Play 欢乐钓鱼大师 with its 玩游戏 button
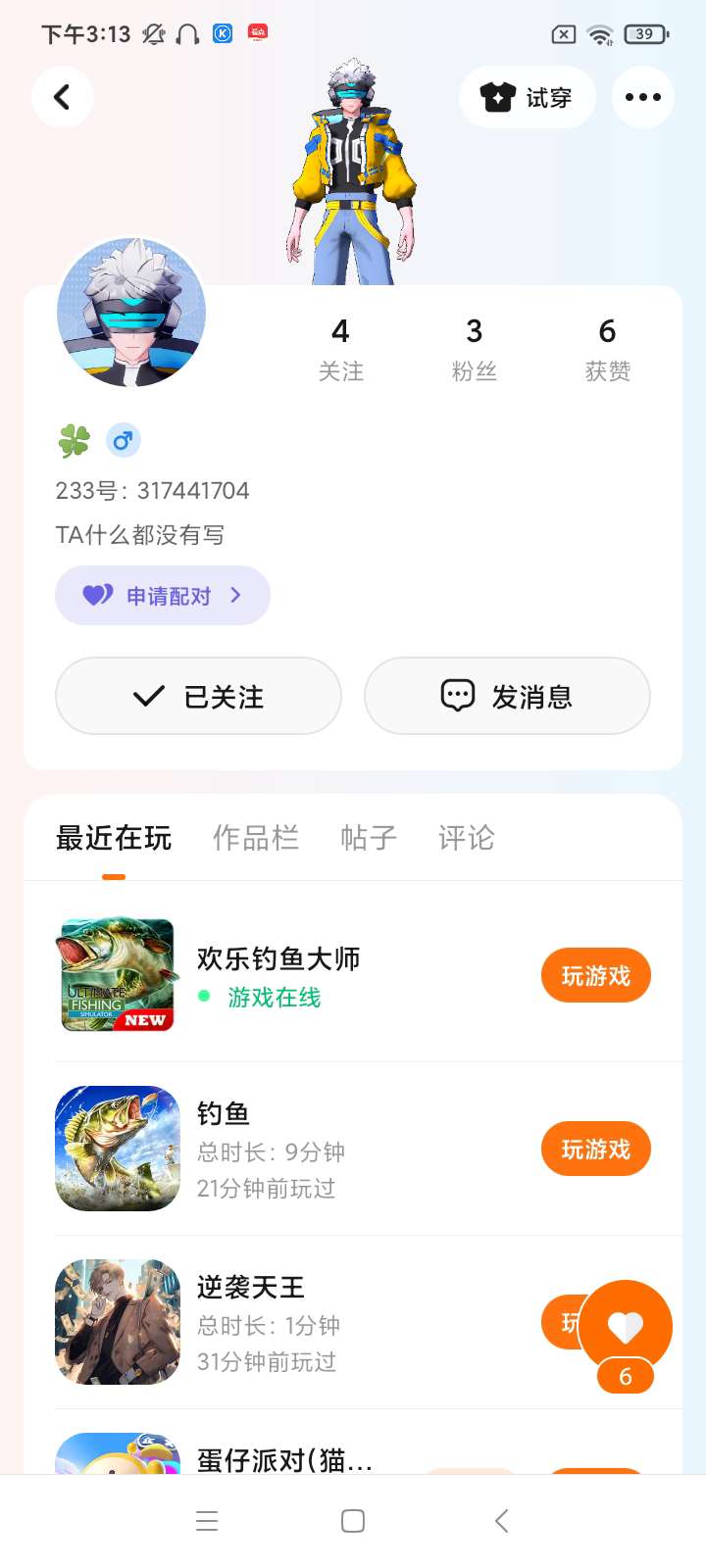Screen dimensions: 706x1568 click(x=595, y=975)
